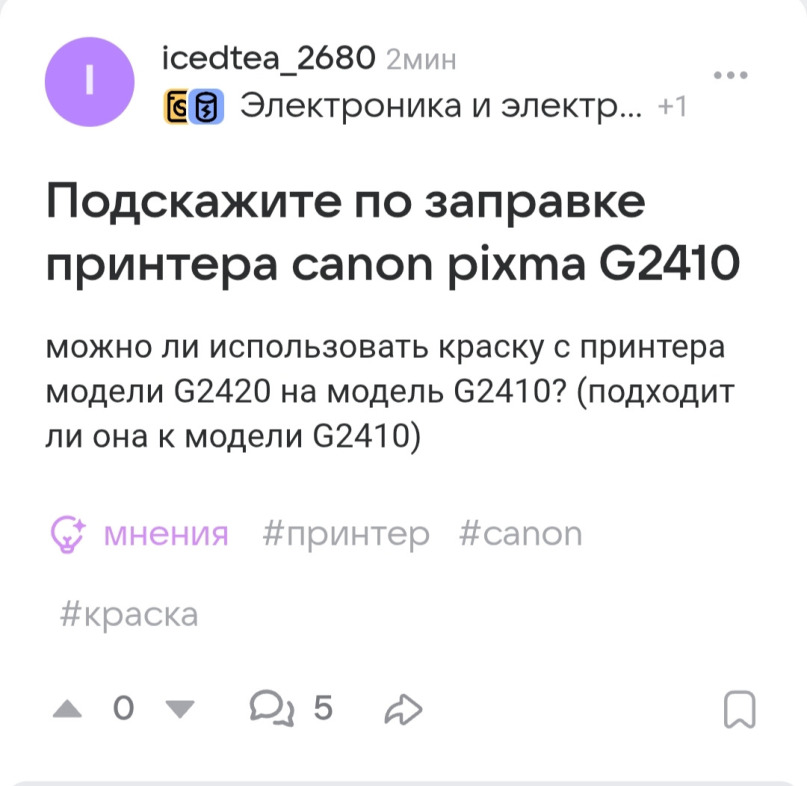This screenshot has width=807, height=786.
Task: Open the #canon hashtag
Action: tap(520, 534)
